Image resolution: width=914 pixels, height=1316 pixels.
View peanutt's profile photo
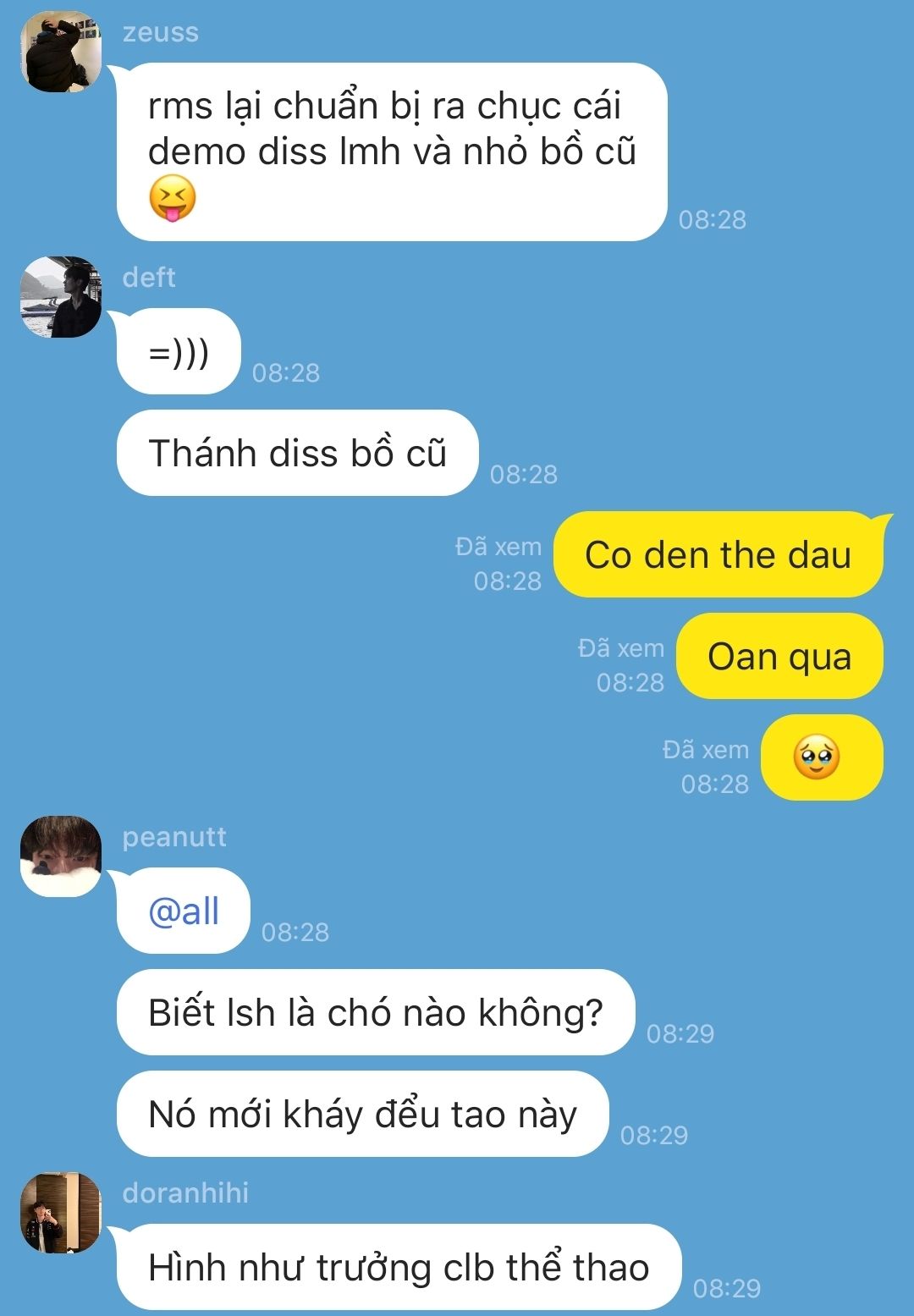click(60, 856)
